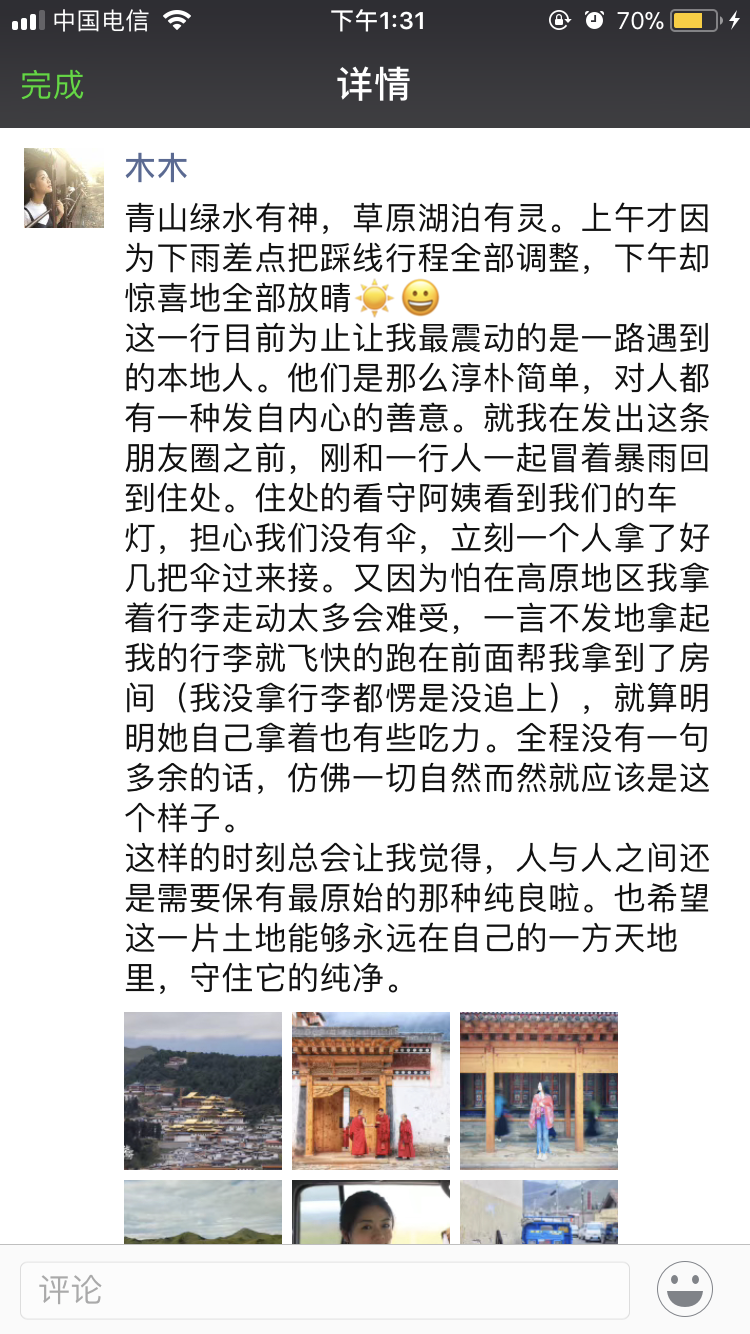
Task: Open the green hills photo
Action: (203, 1212)
